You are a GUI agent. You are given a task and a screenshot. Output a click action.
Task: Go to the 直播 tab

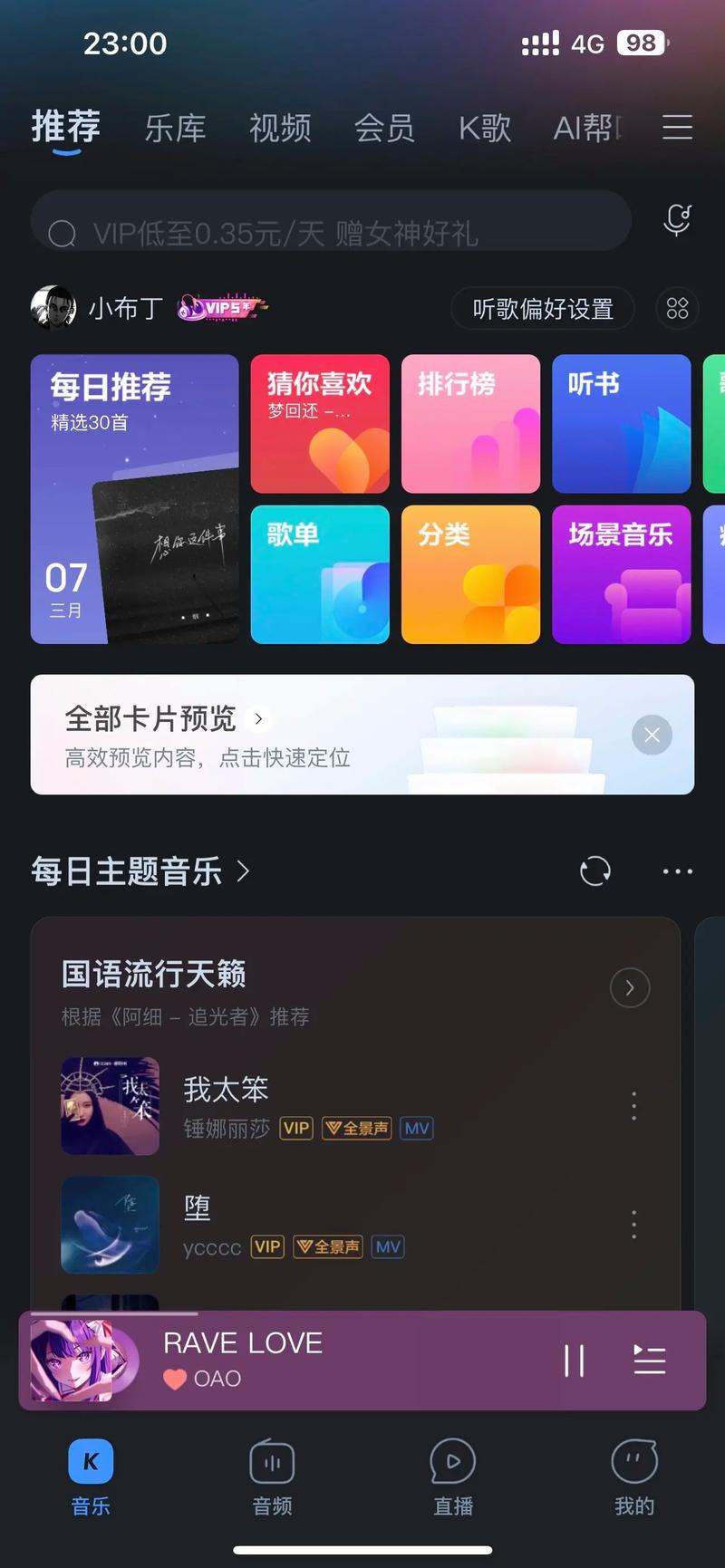pos(452,1475)
